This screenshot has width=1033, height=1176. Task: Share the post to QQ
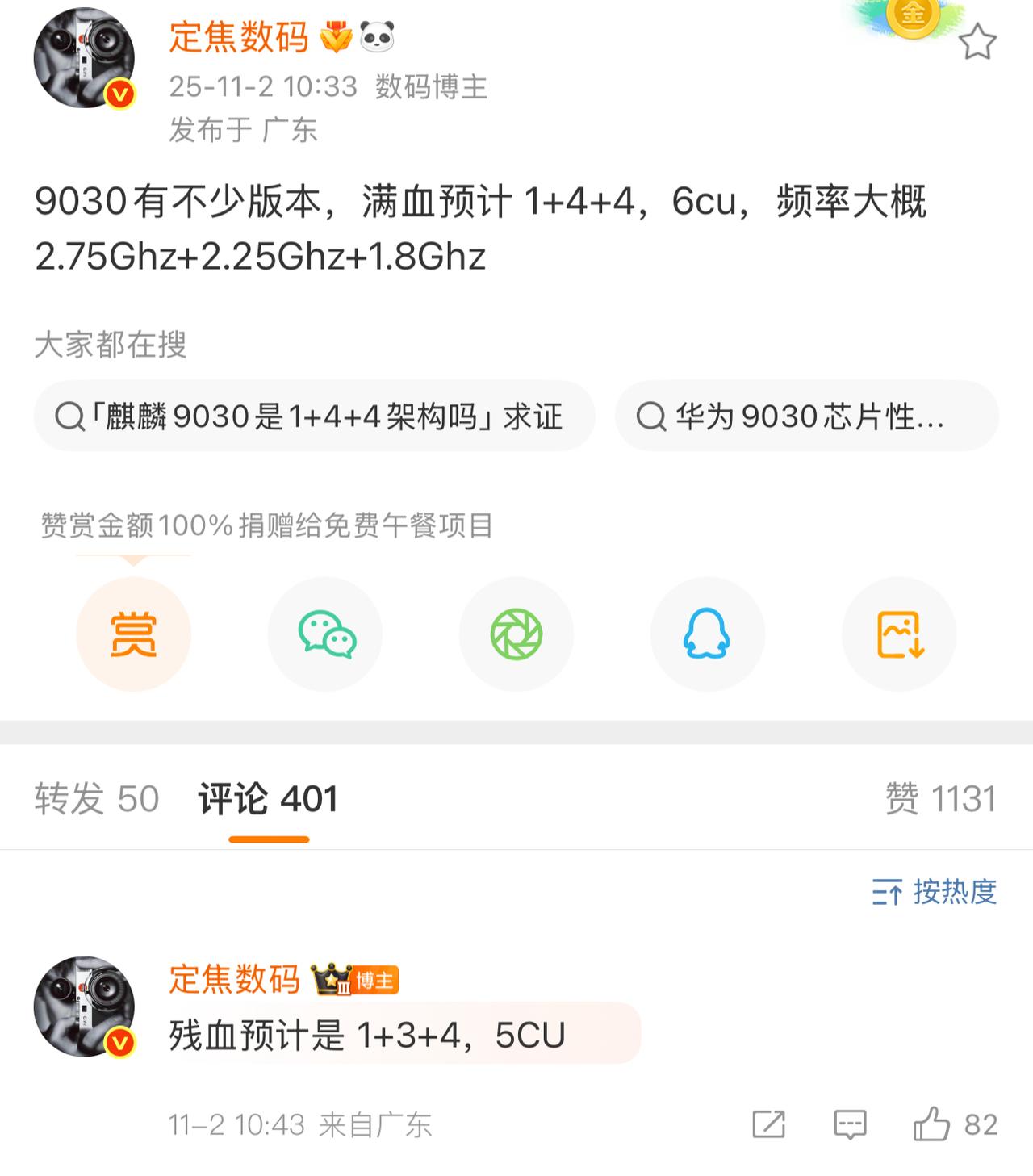(x=708, y=634)
